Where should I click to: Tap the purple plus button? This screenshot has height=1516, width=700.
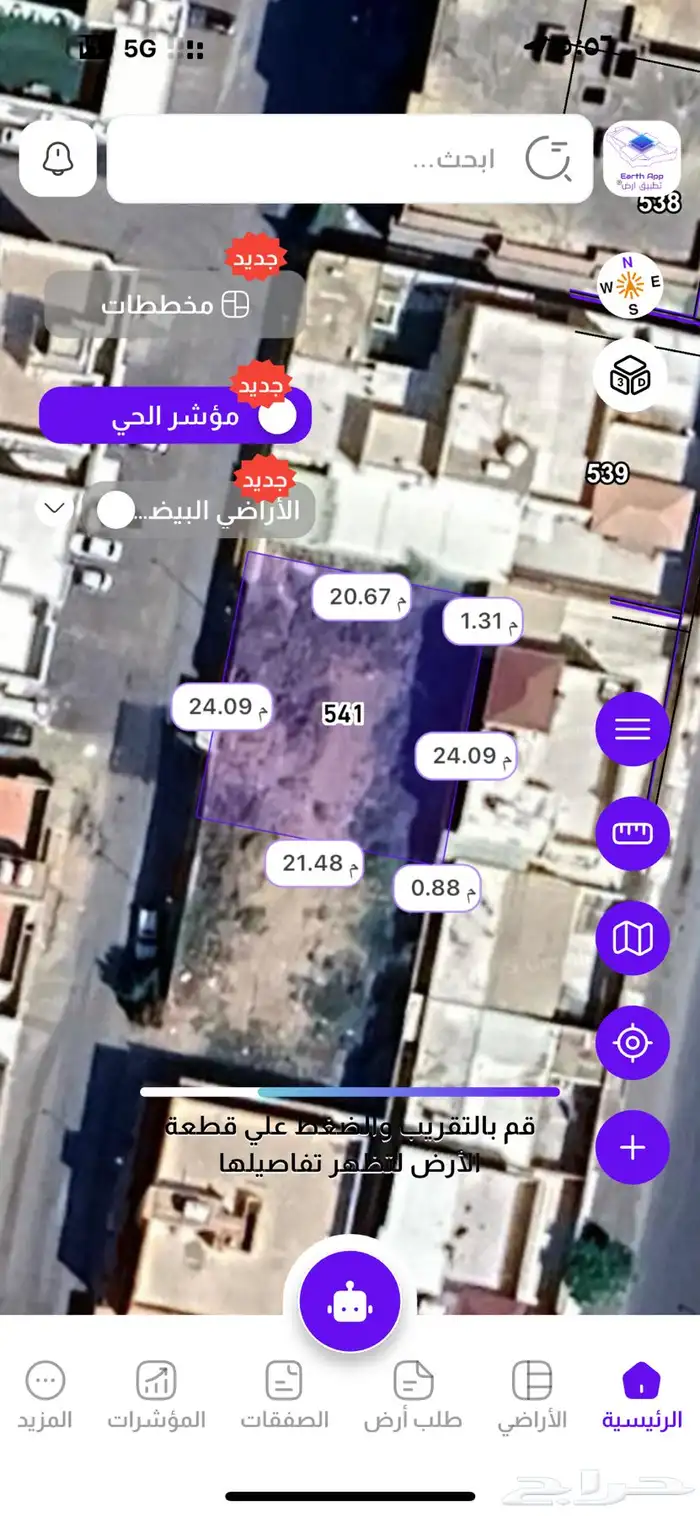(x=632, y=1147)
